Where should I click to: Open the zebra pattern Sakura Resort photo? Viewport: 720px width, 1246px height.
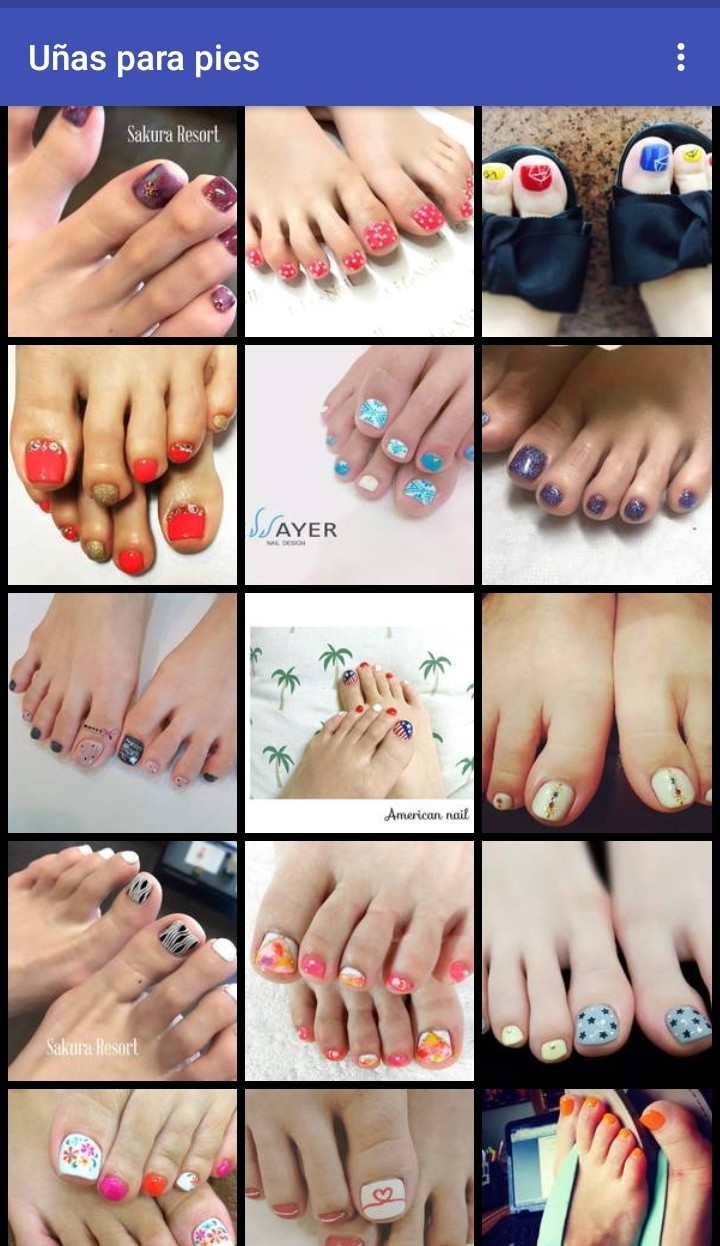pos(123,961)
